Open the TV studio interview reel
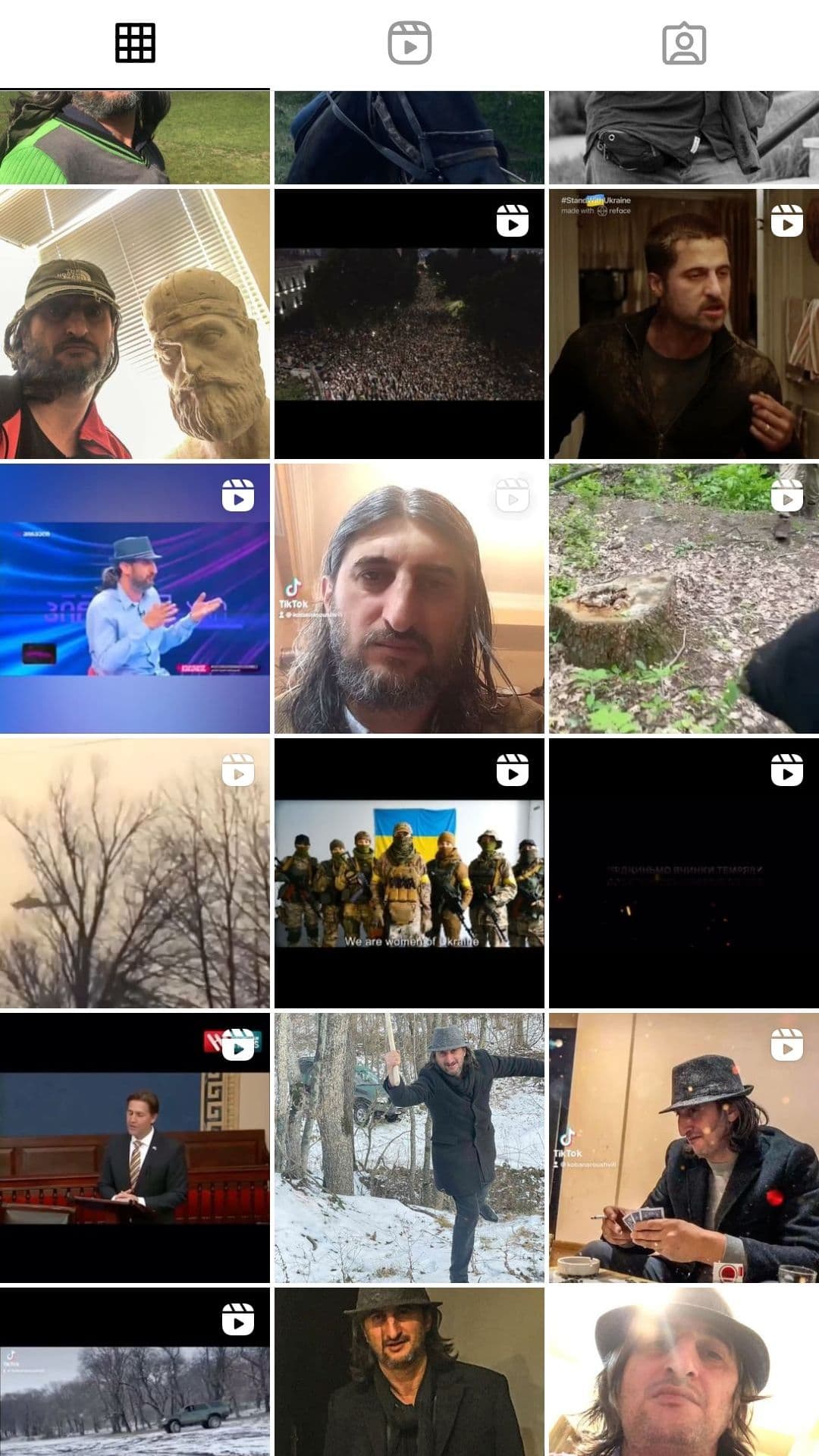 click(135, 599)
